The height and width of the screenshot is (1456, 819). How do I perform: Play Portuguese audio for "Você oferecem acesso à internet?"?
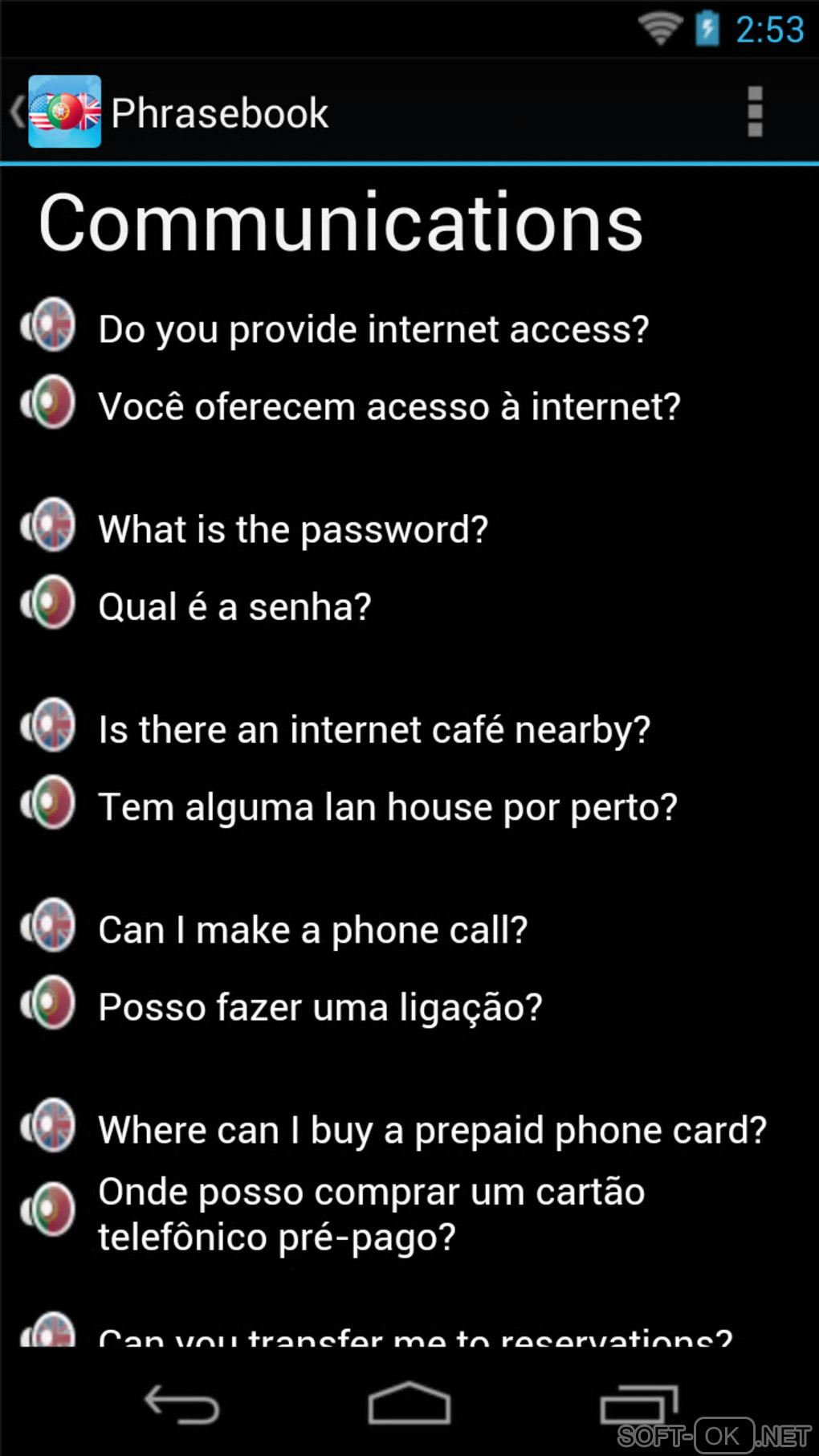tap(49, 402)
